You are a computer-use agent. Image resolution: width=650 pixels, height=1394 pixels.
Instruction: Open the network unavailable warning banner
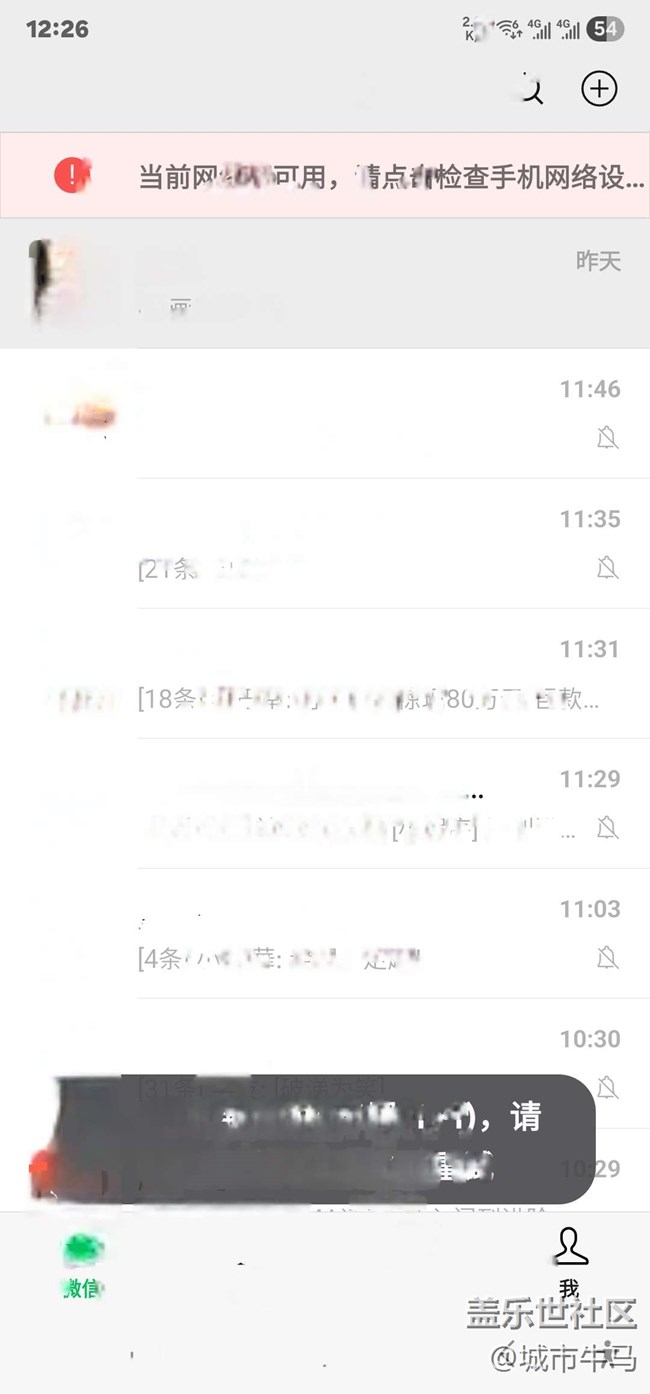[325, 176]
